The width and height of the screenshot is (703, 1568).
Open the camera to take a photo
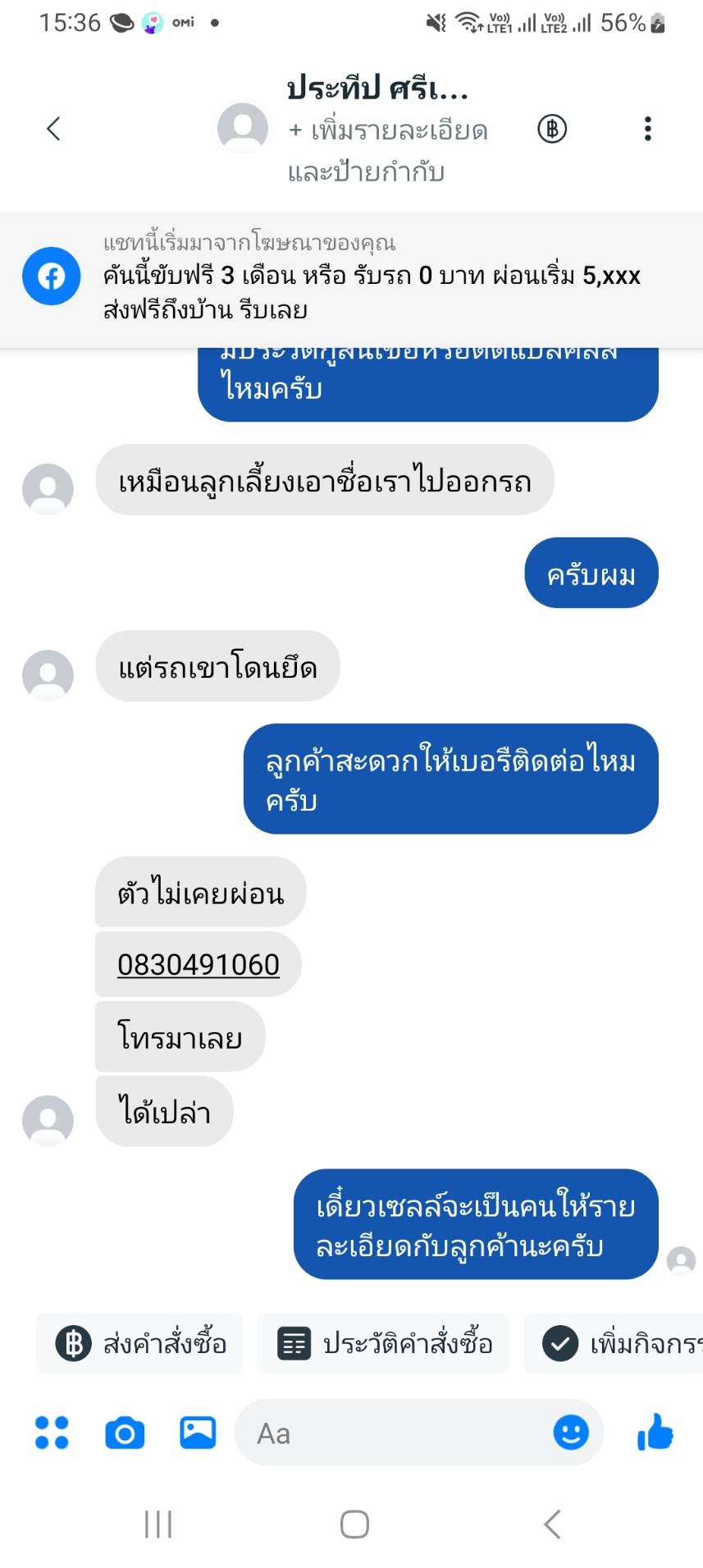tap(125, 1433)
